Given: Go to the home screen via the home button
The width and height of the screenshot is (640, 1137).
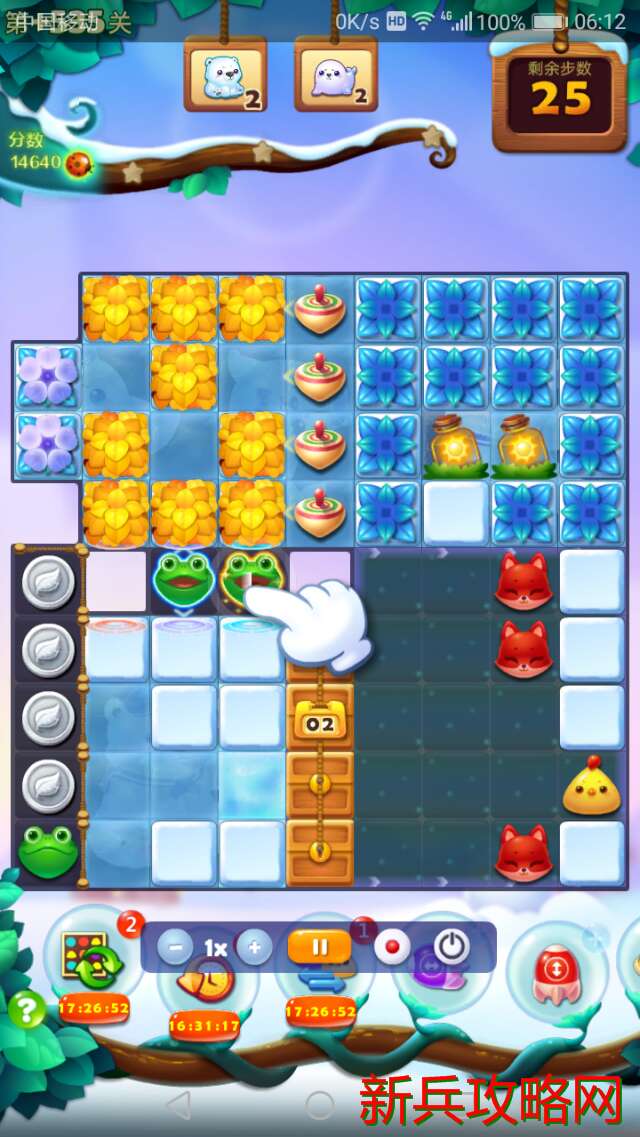Looking at the screenshot, I should (320, 1105).
